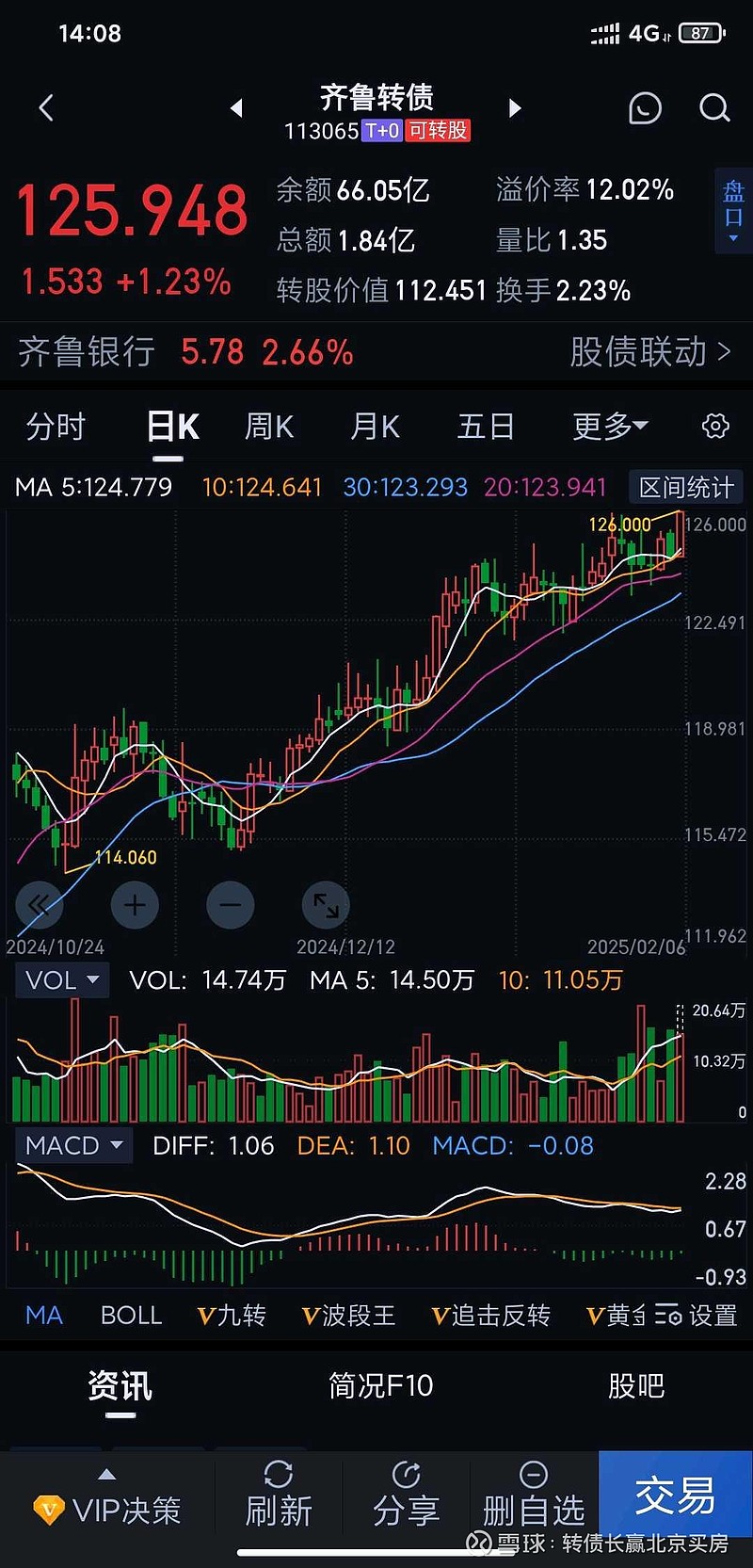
Task: Open the search magnifier
Action: (714, 108)
